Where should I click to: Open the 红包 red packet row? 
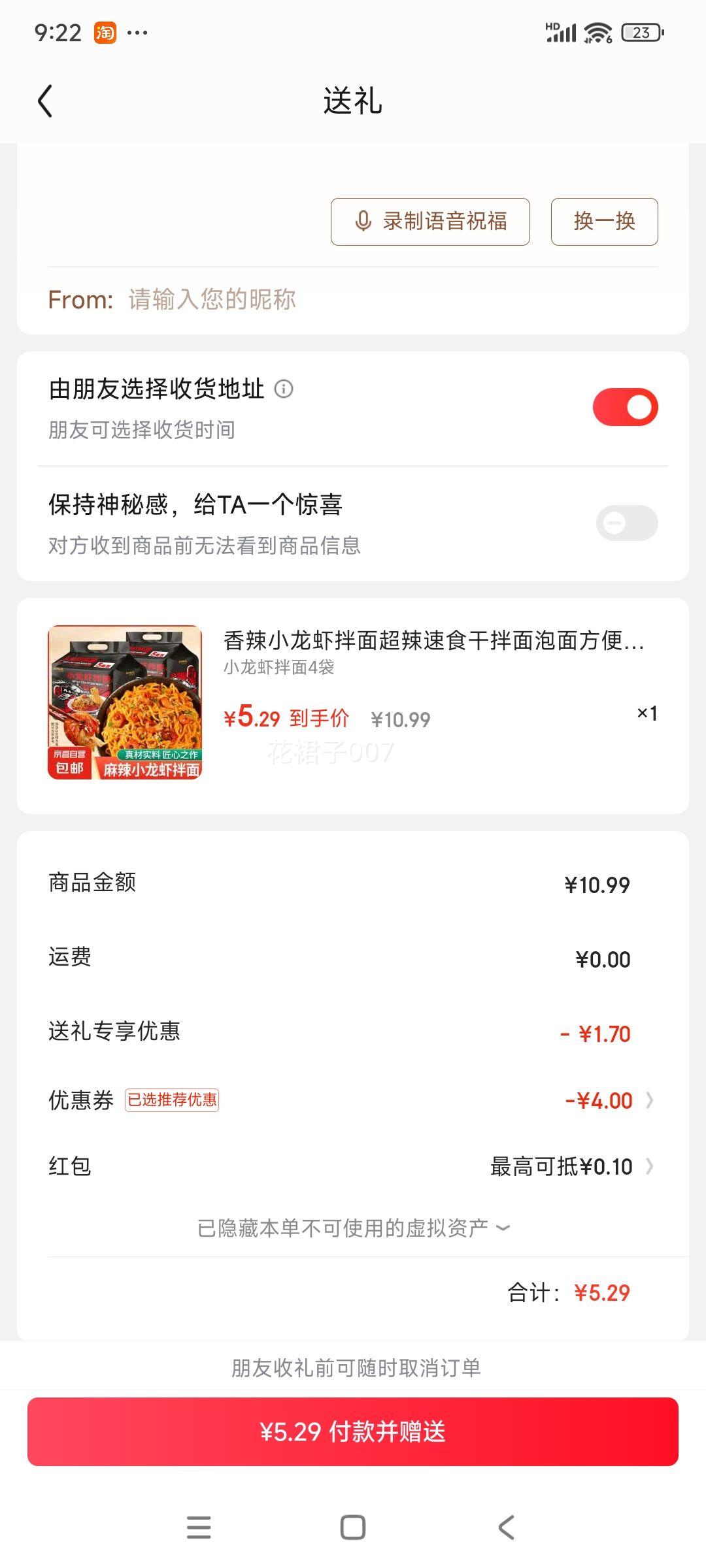tap(353, 1166)
